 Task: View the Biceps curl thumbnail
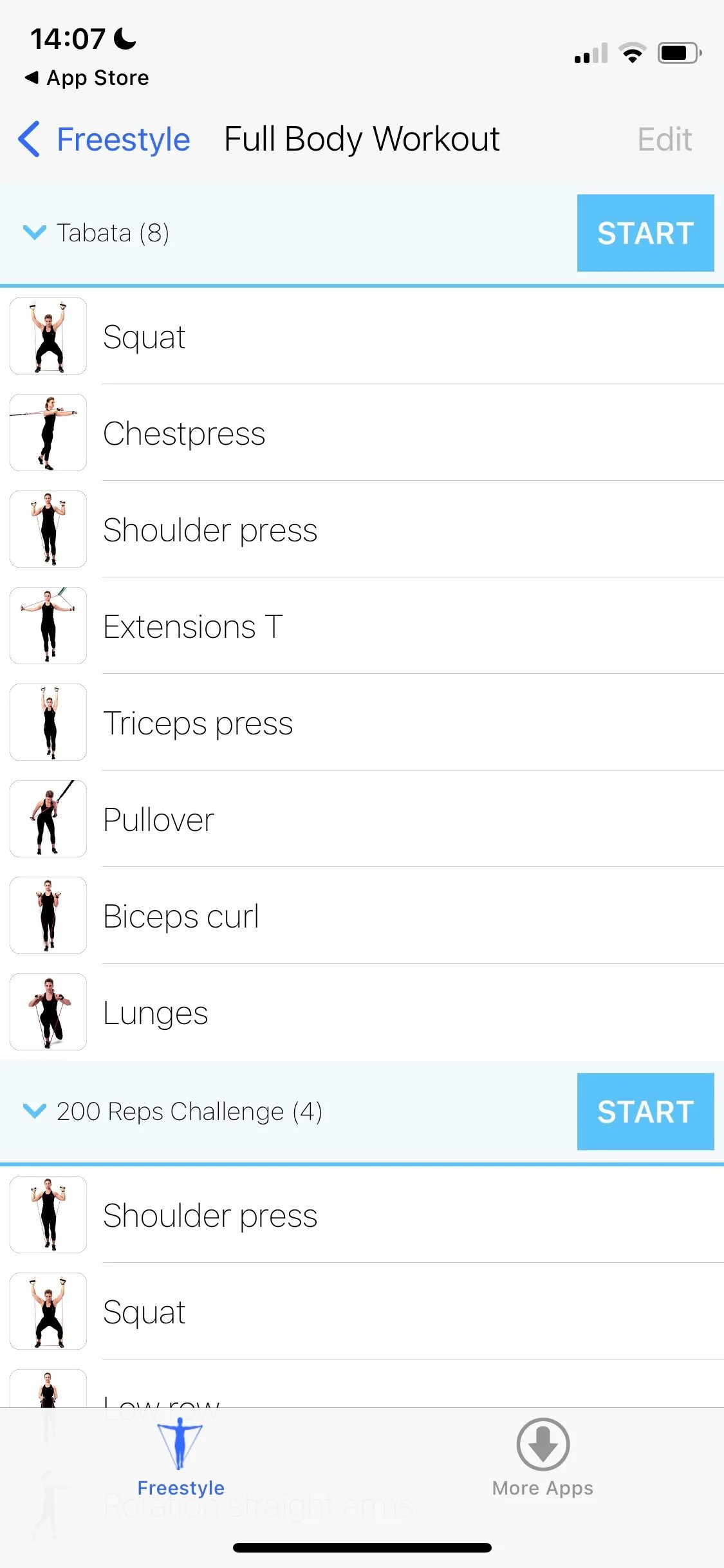pyautogui.click(x=48, y=915)
